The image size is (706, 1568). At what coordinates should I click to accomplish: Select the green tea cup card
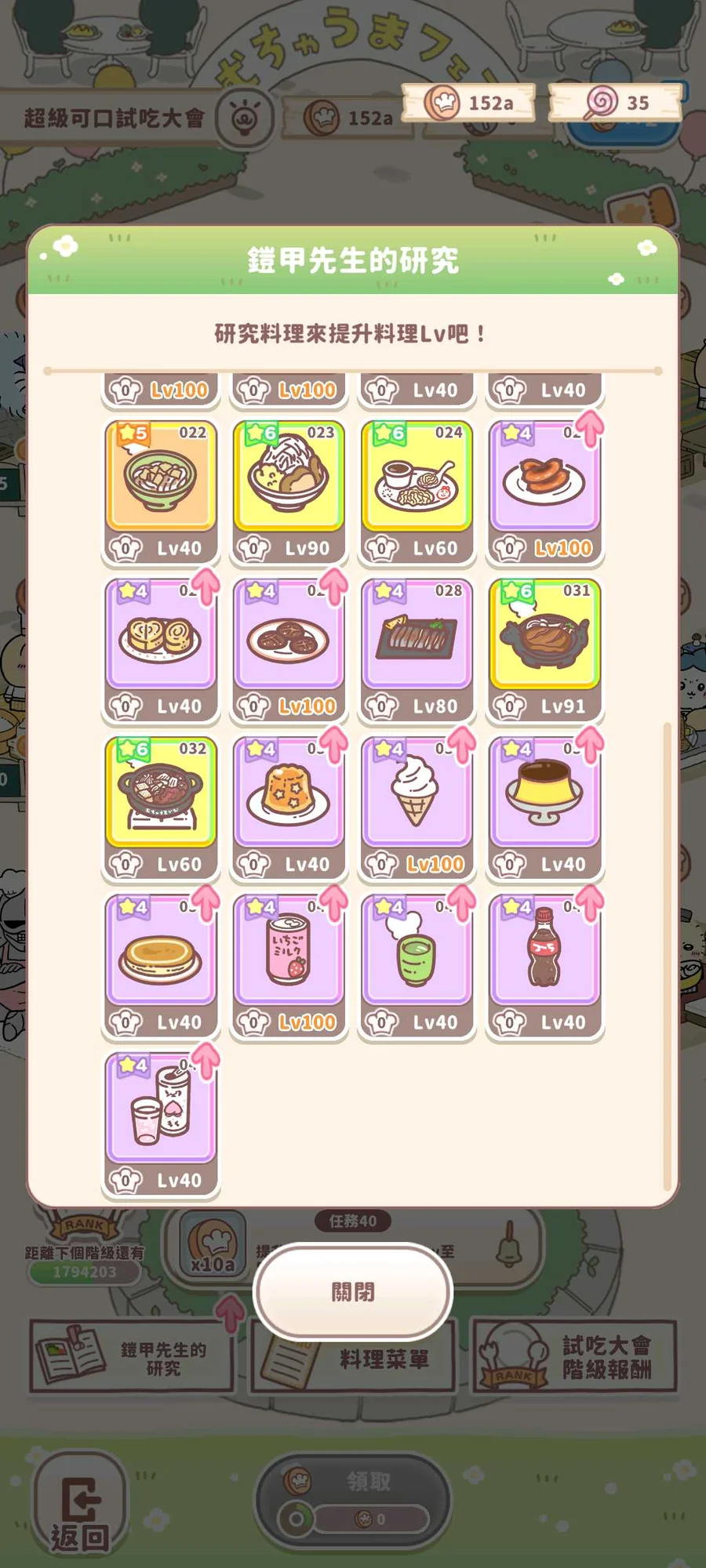click(417, 952)
